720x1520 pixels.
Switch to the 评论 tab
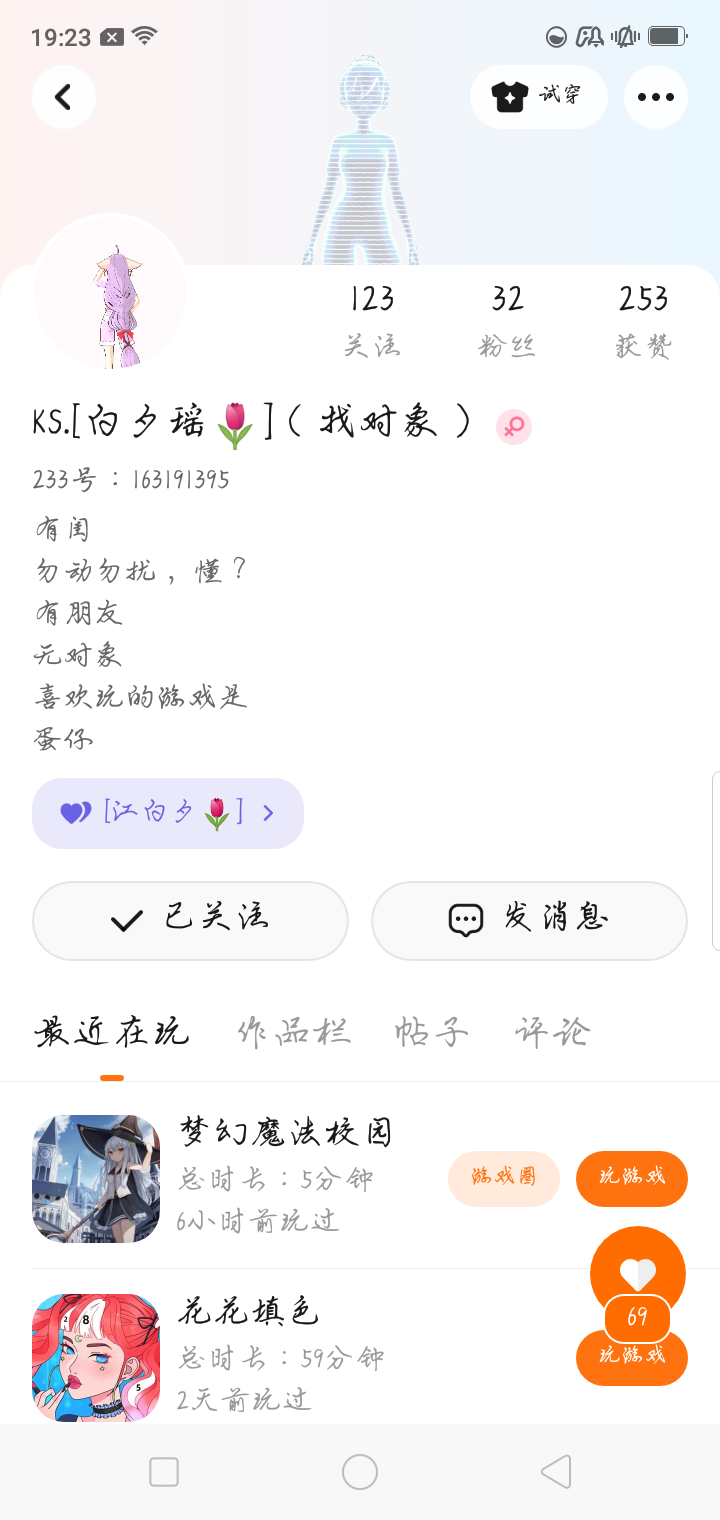click(x=552, y=1032)
